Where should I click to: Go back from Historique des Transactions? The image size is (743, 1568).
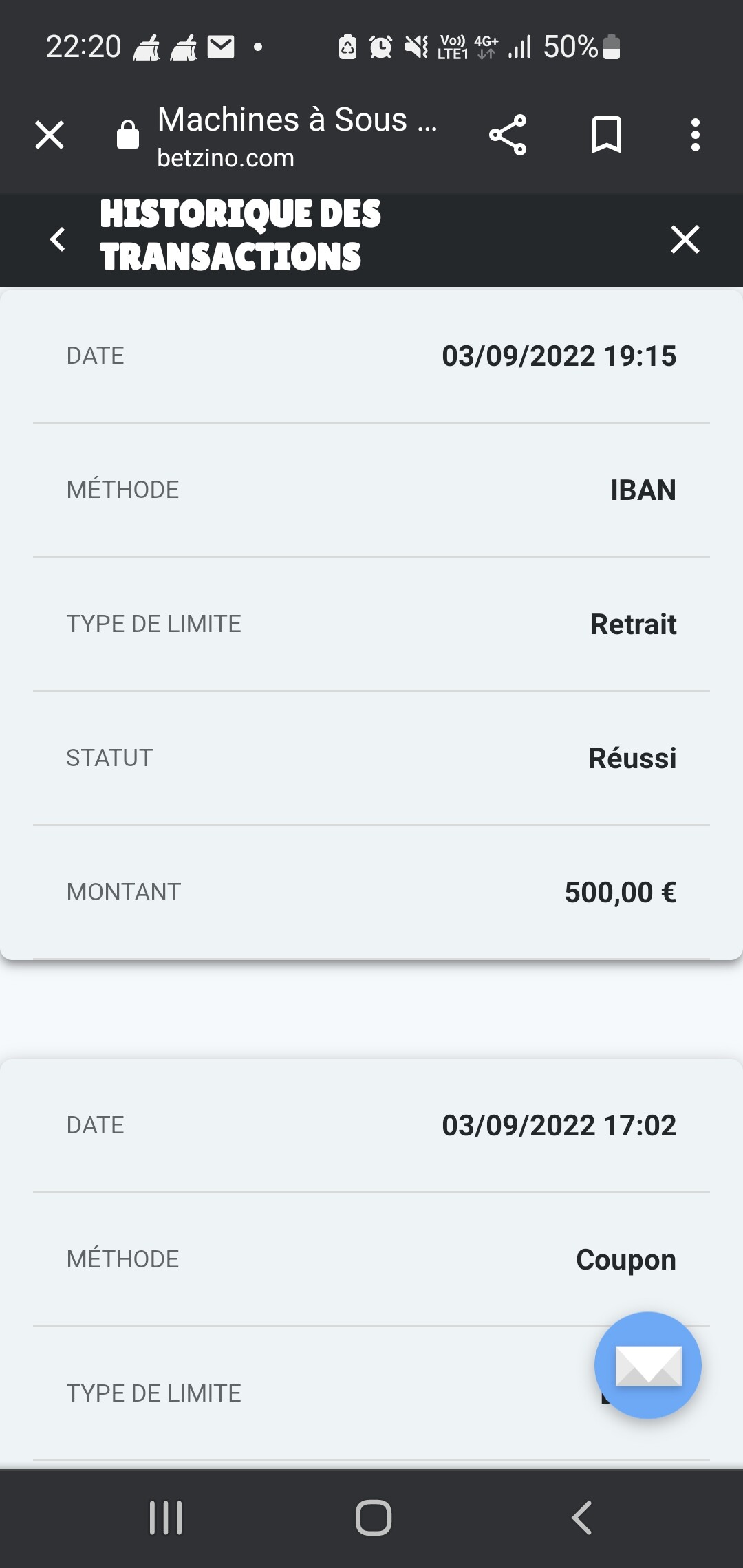click(x=58, y=239)
